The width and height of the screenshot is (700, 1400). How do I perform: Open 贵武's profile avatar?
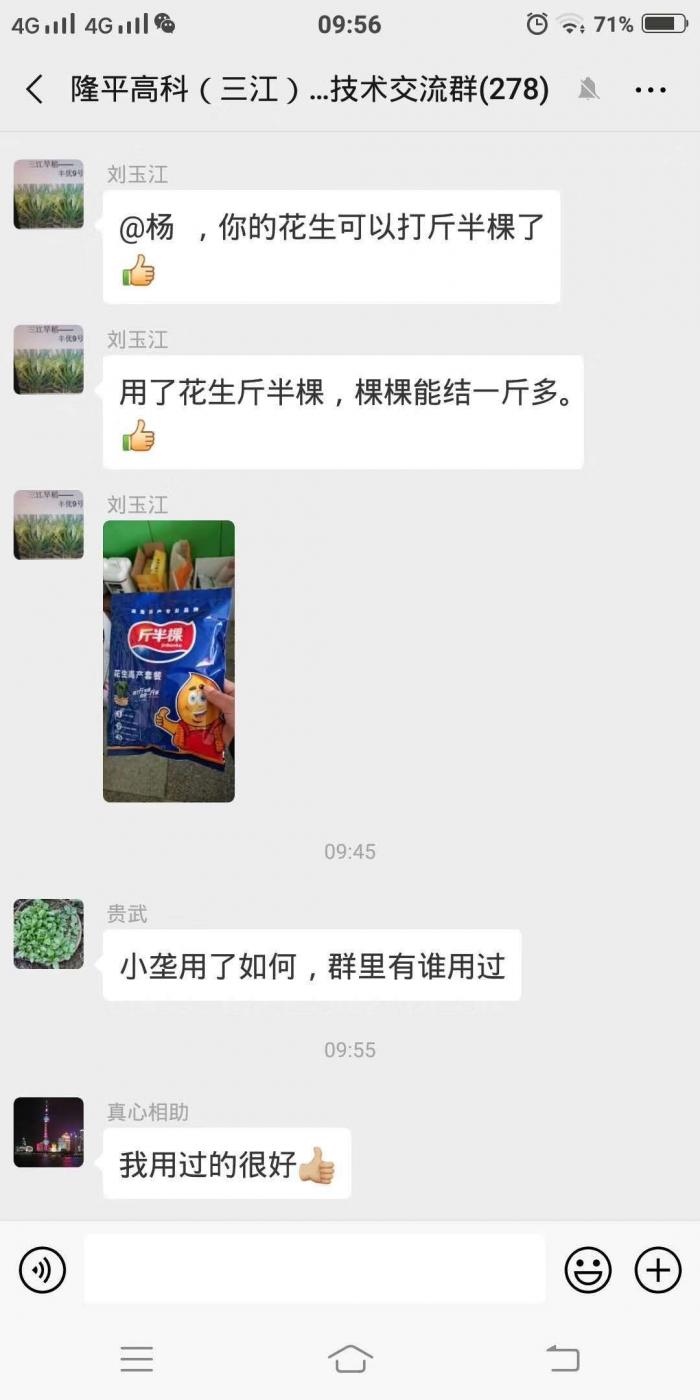pos(48,933)
